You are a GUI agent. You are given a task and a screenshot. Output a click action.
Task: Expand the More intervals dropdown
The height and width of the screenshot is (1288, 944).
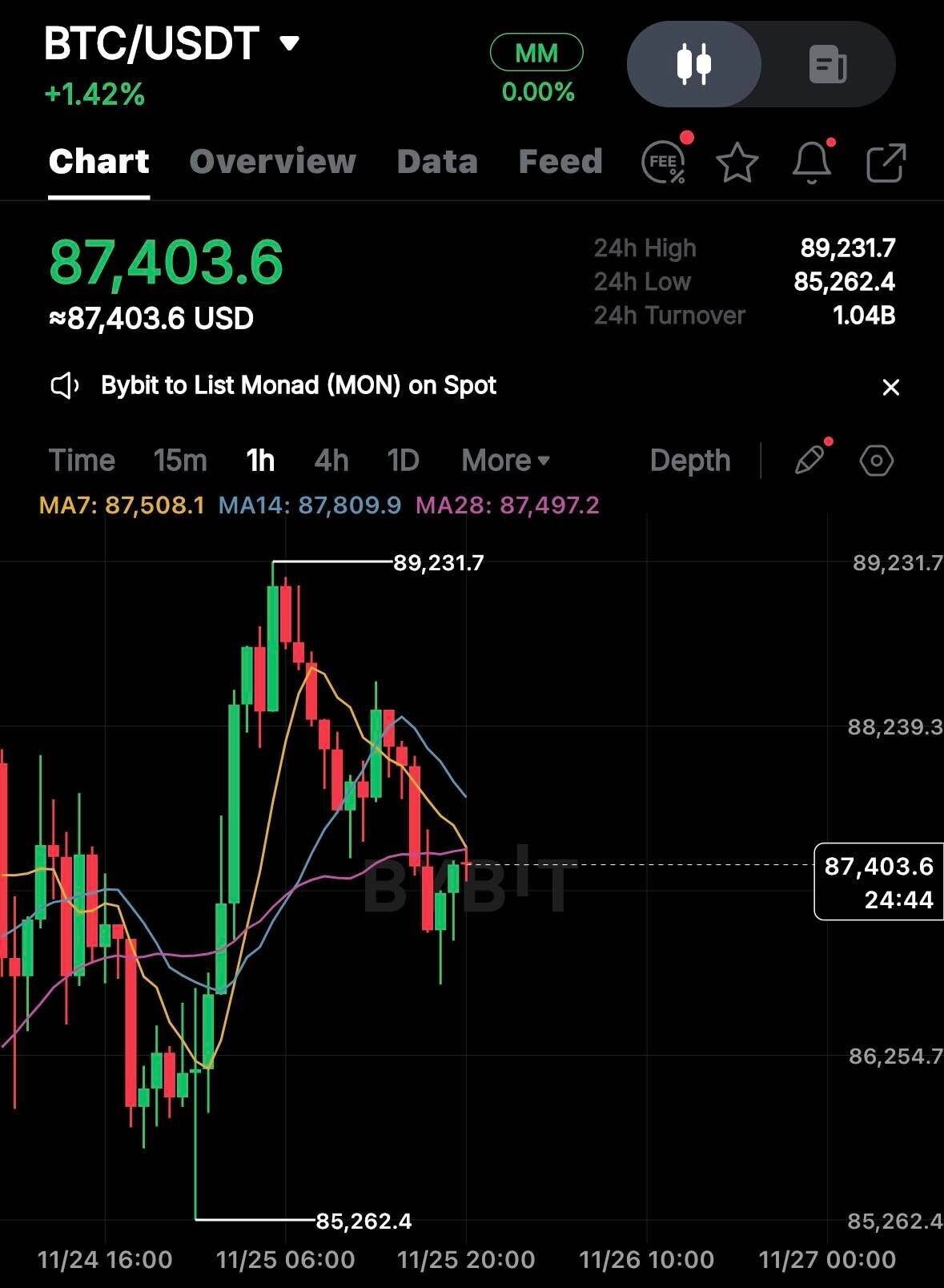pos(506,461)
